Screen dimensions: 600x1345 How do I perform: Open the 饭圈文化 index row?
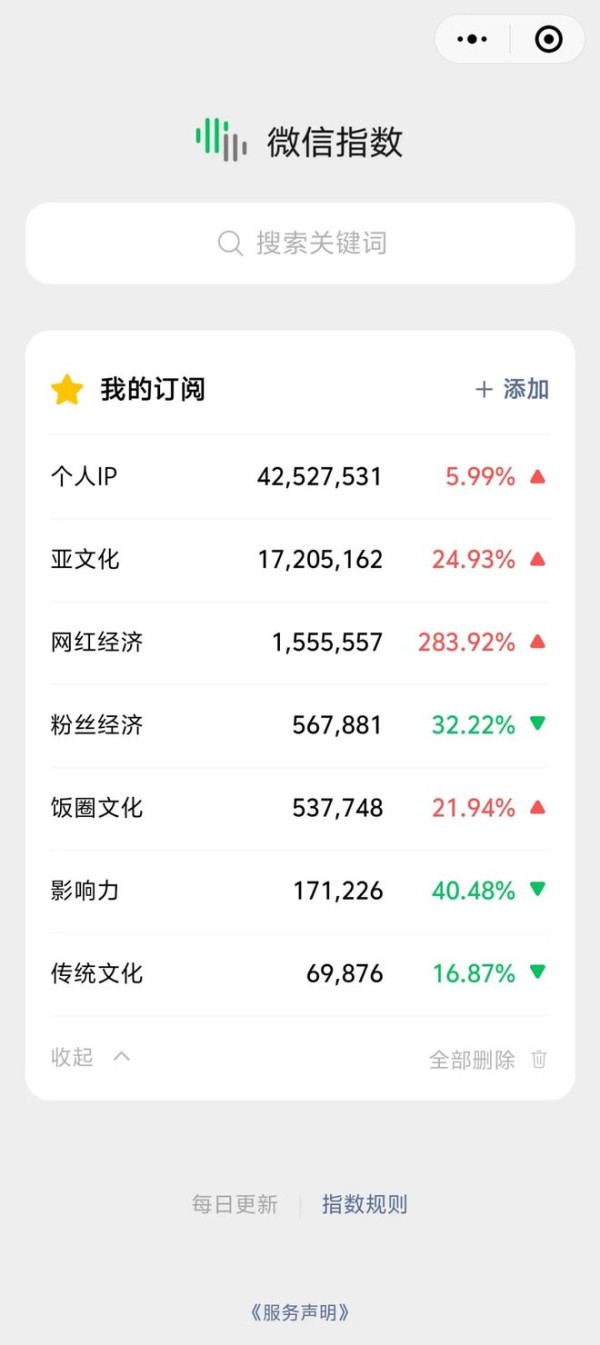tap(300, 809)
